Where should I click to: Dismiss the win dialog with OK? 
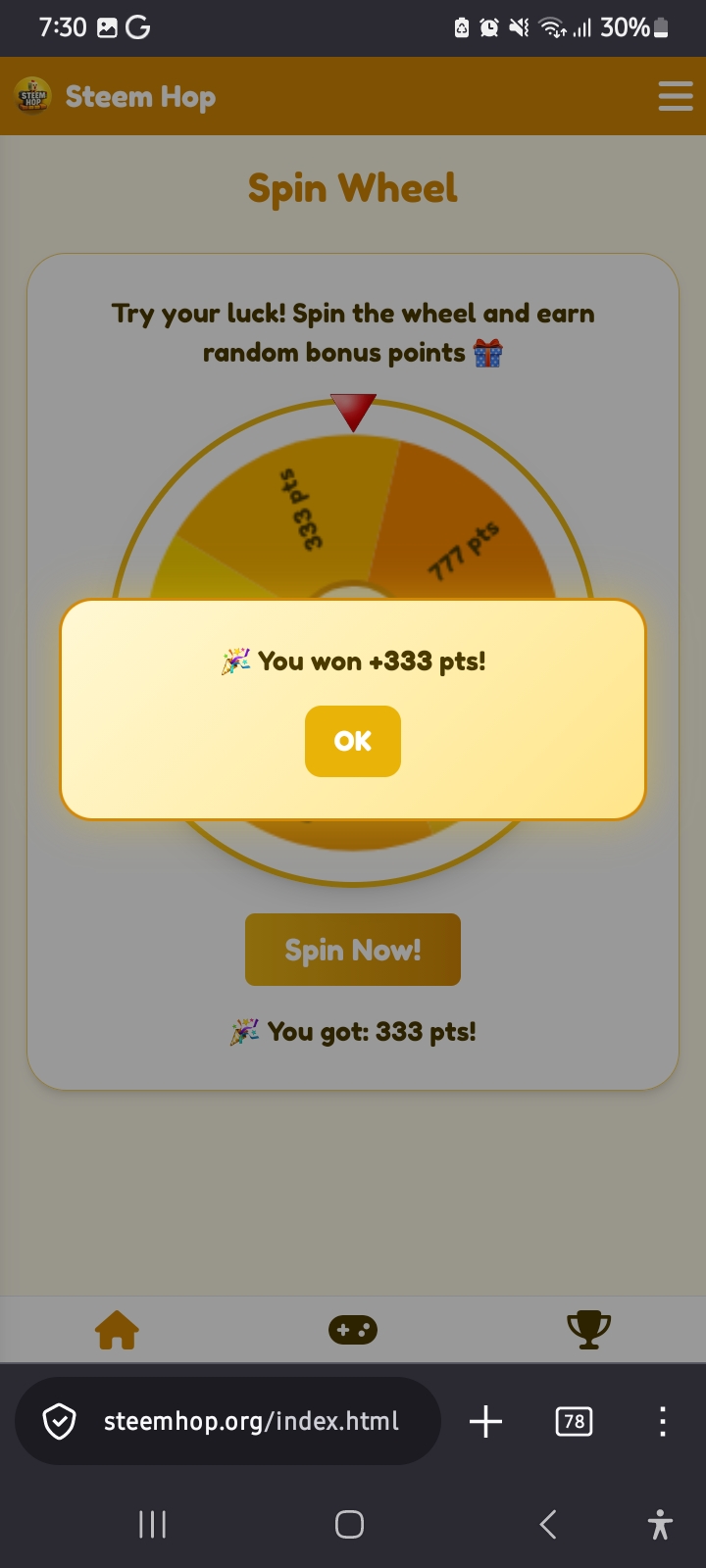[x=353, y=741]
